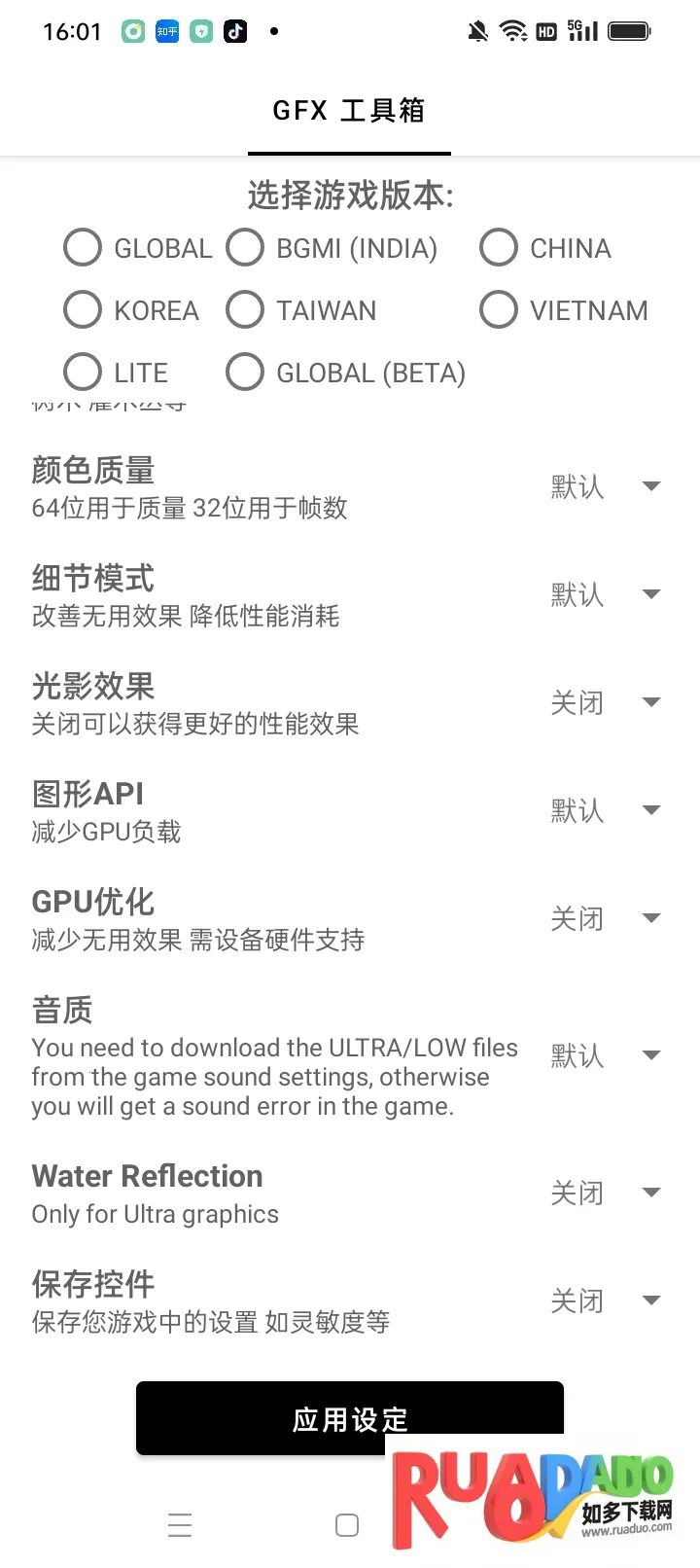
Task: Switch to the GFX 工具箱 tab
Action: point(349,111)
